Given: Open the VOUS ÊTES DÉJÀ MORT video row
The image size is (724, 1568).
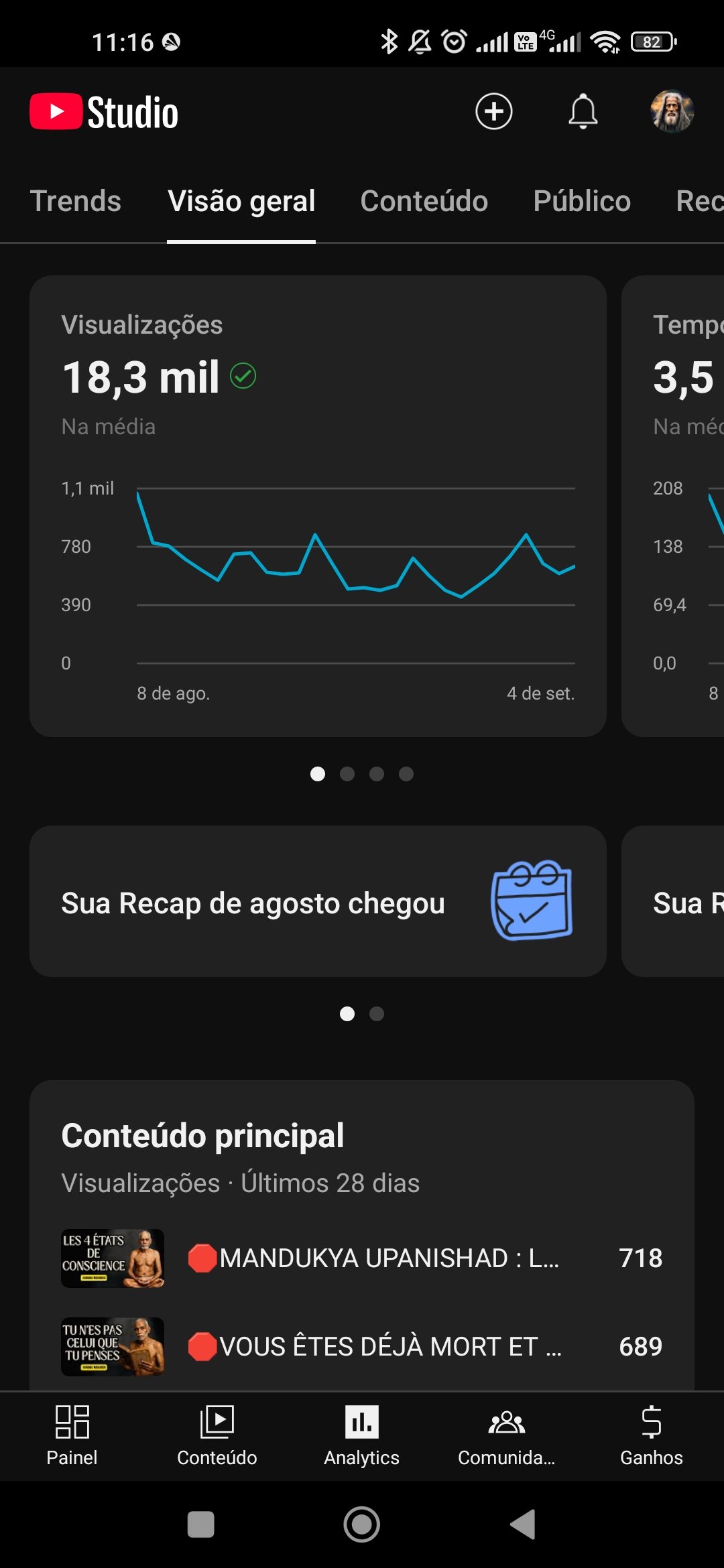Looking at the screenshot, I should click(x=362, y=1346).
